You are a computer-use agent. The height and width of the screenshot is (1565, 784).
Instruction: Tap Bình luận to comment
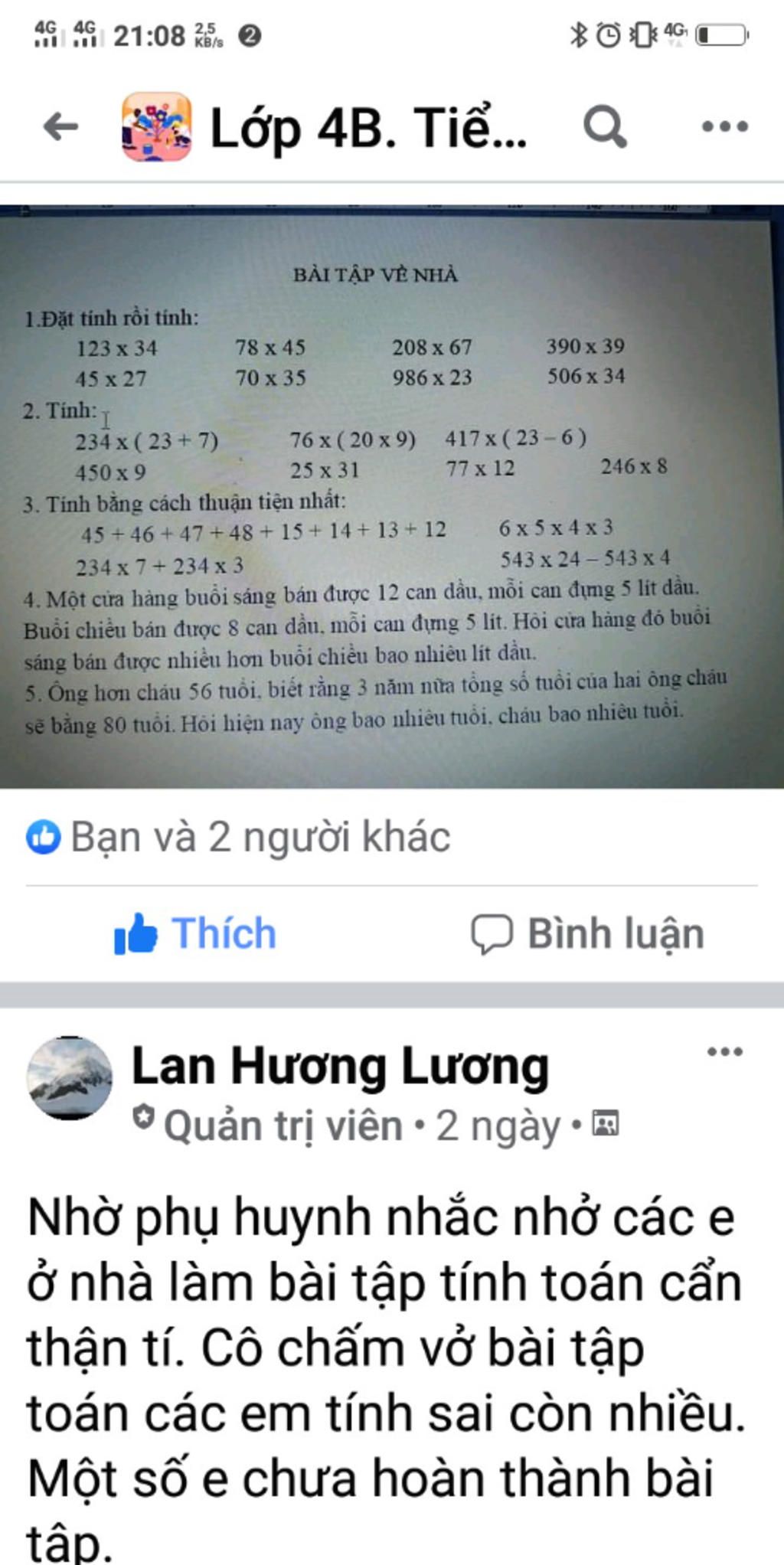[x=588, y=933]
